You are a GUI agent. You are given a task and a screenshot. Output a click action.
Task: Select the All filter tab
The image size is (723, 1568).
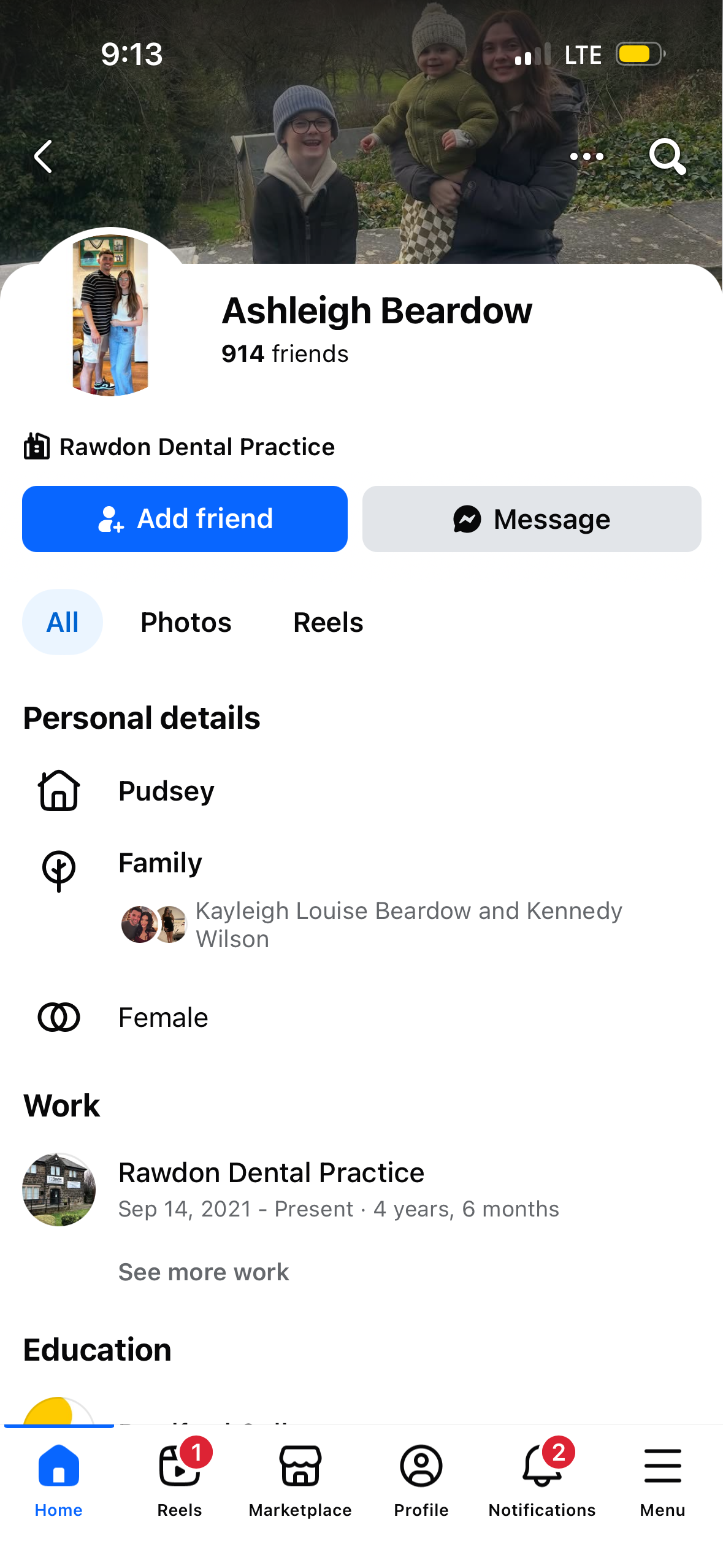coord(62,622)
